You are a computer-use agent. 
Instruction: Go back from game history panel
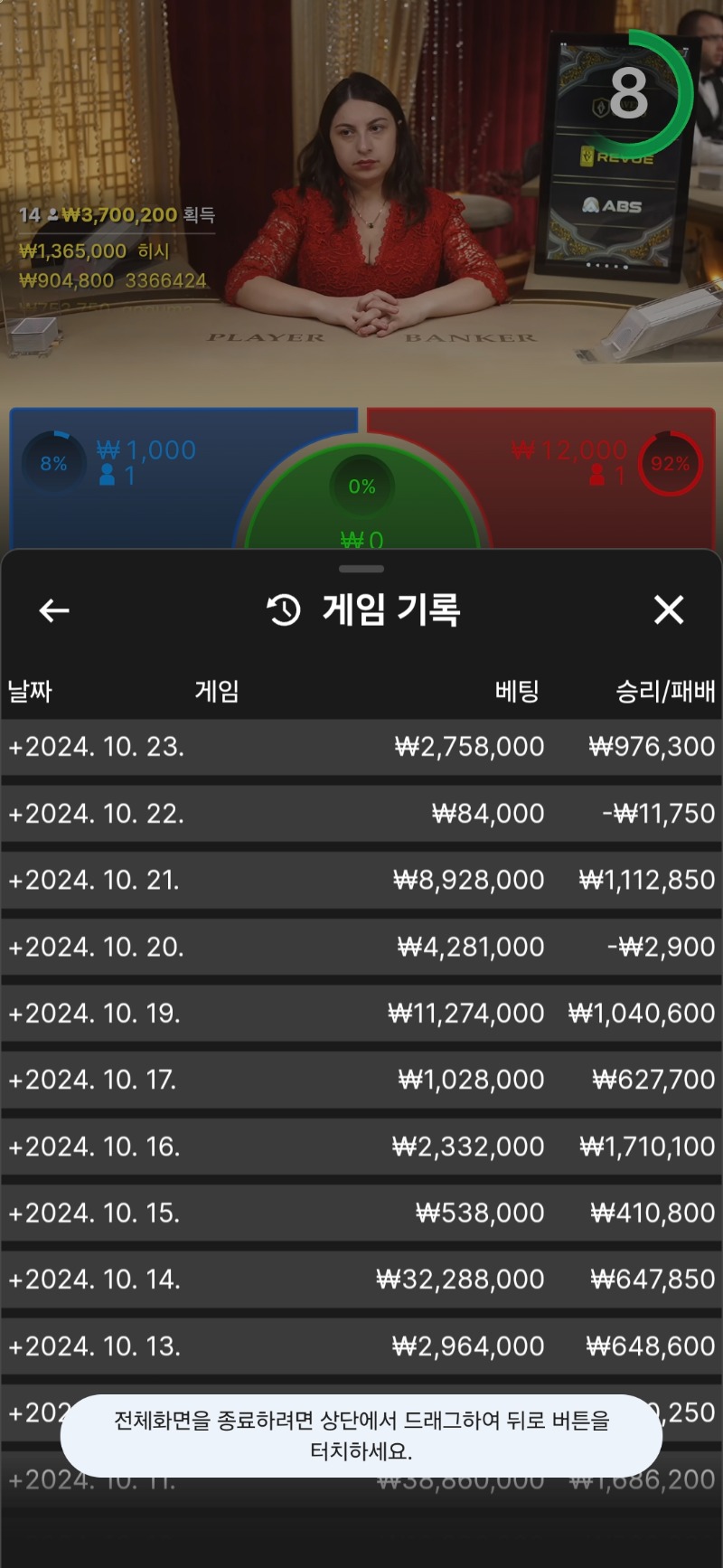pos(54,610)
